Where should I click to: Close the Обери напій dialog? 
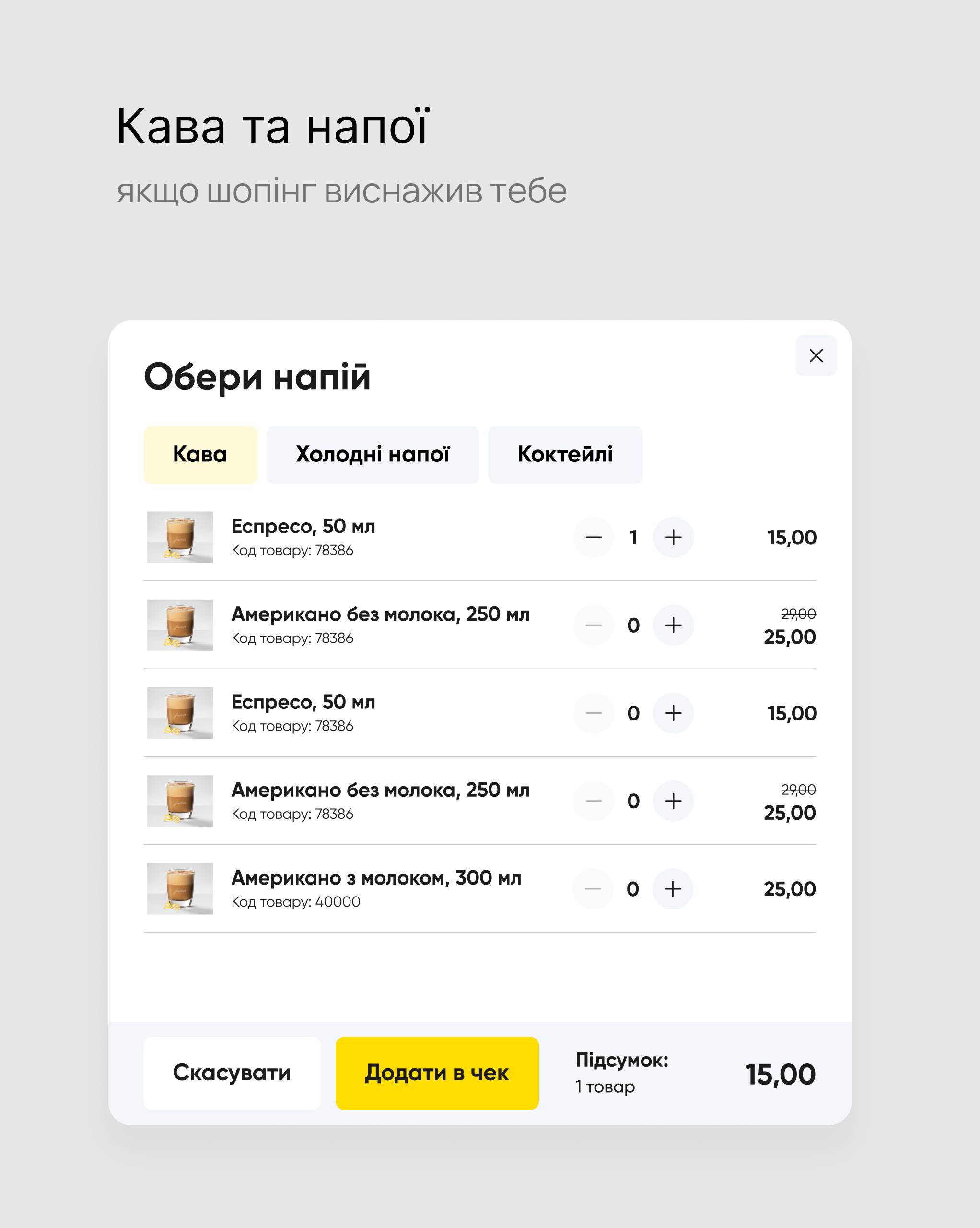click(816, 355)
